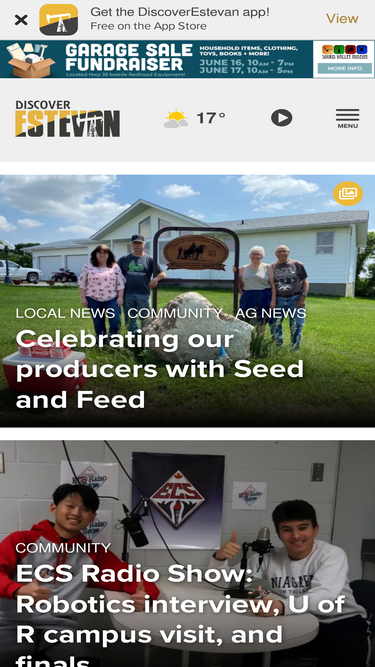The width and height of the screenshot is (375, 667).
Task: Open the 17° weather forecast
Action: tap(195, 118)
